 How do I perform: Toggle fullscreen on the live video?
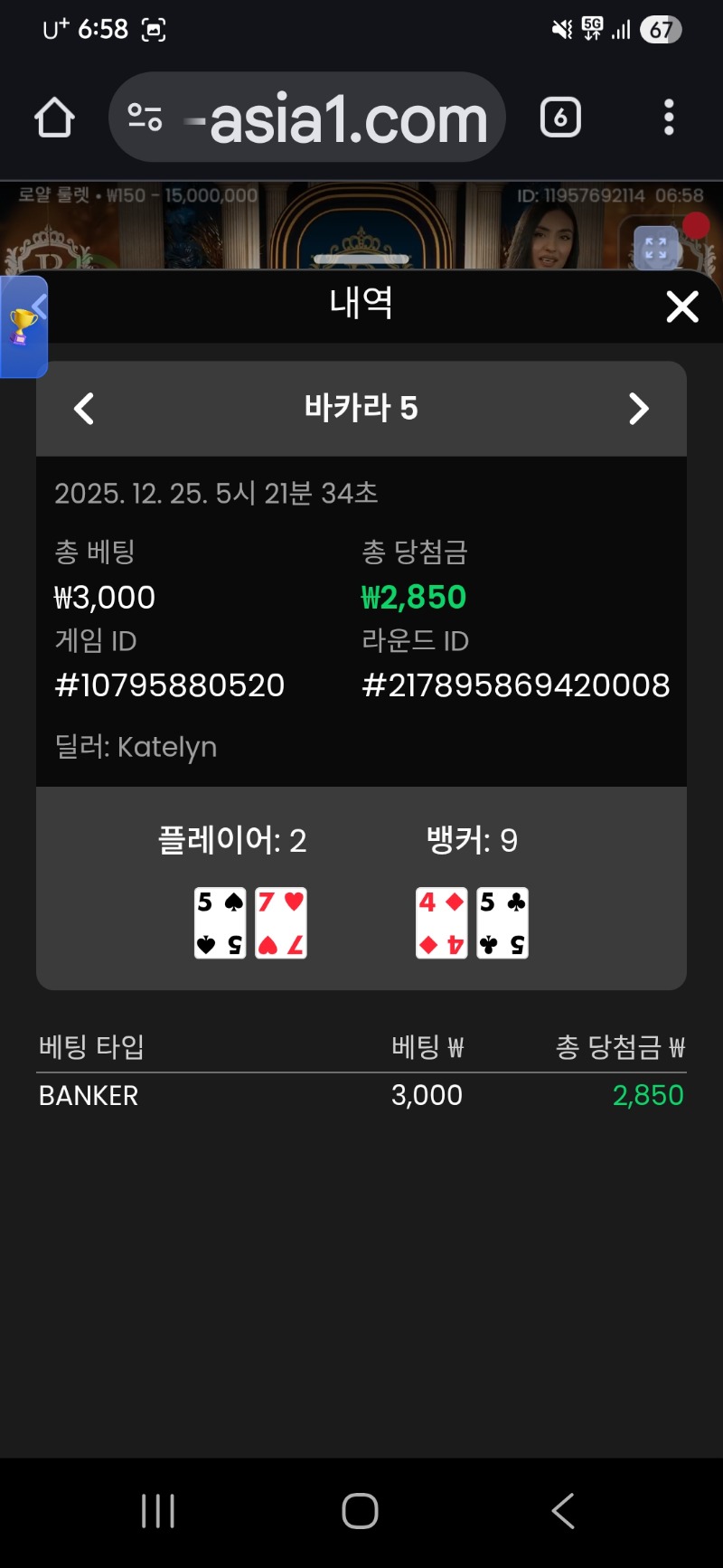click(655, 248)
